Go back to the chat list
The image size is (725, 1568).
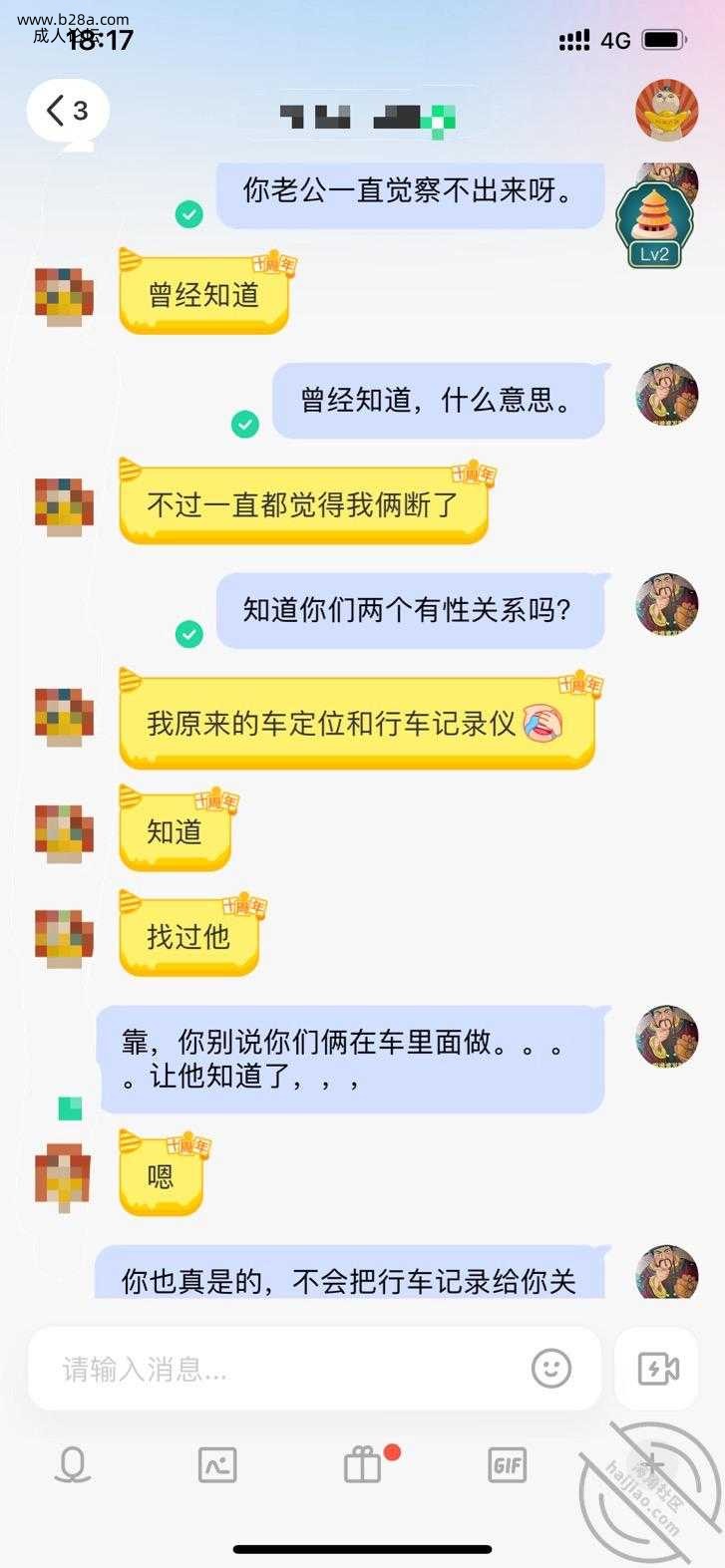[67, 111]
